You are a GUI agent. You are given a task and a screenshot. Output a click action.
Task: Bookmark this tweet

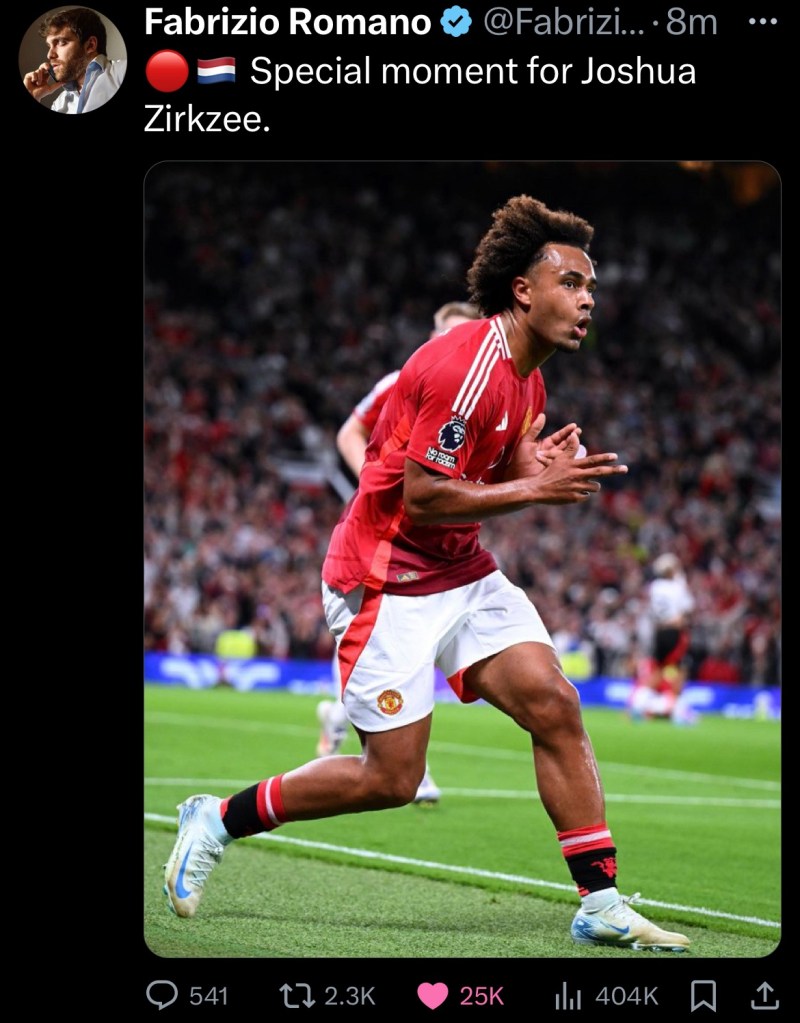click(x=704, y=994)
